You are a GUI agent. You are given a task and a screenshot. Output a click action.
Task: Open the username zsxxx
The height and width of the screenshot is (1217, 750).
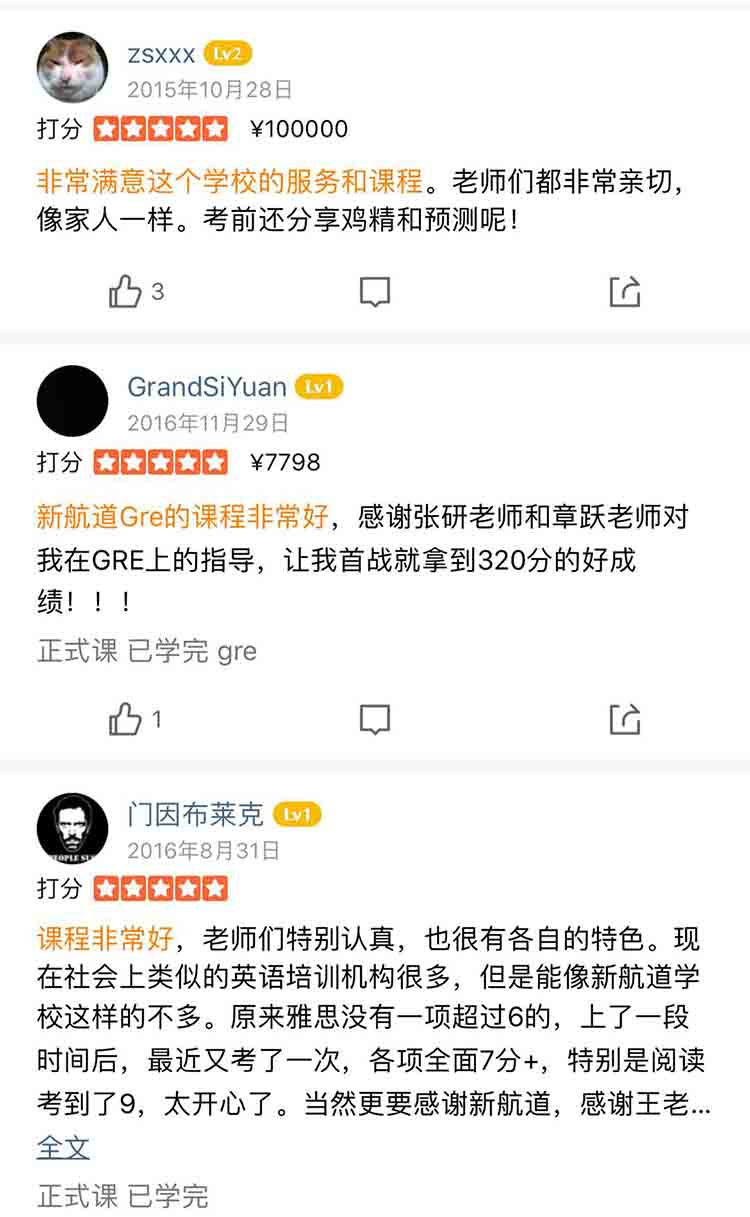pos(162,54)
